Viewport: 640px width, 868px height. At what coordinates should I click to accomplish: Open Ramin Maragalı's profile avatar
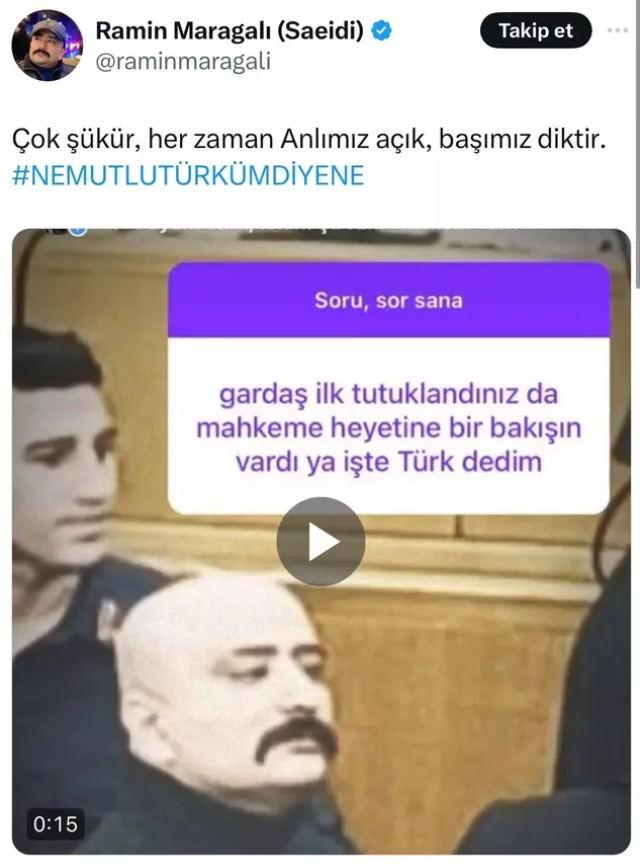(46, 45)
